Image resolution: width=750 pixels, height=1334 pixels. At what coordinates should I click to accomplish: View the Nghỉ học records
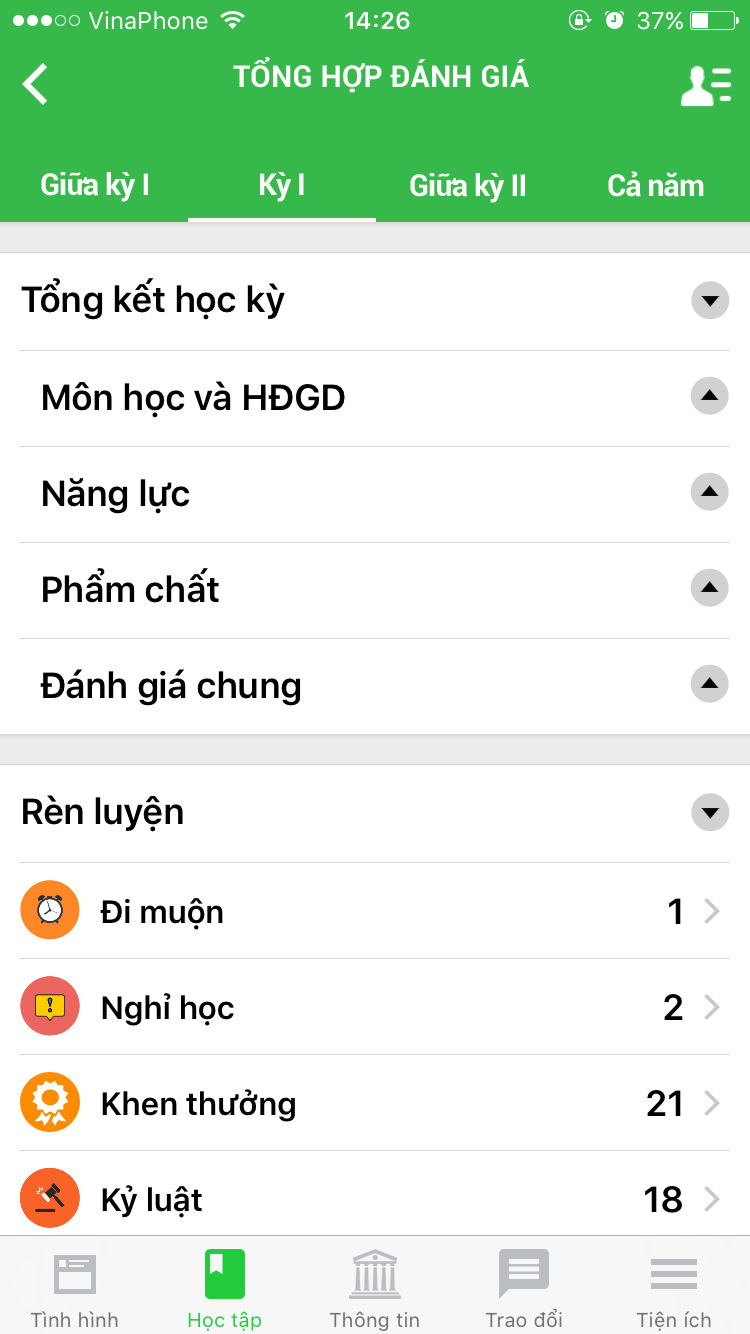(x=375, y=1007)
